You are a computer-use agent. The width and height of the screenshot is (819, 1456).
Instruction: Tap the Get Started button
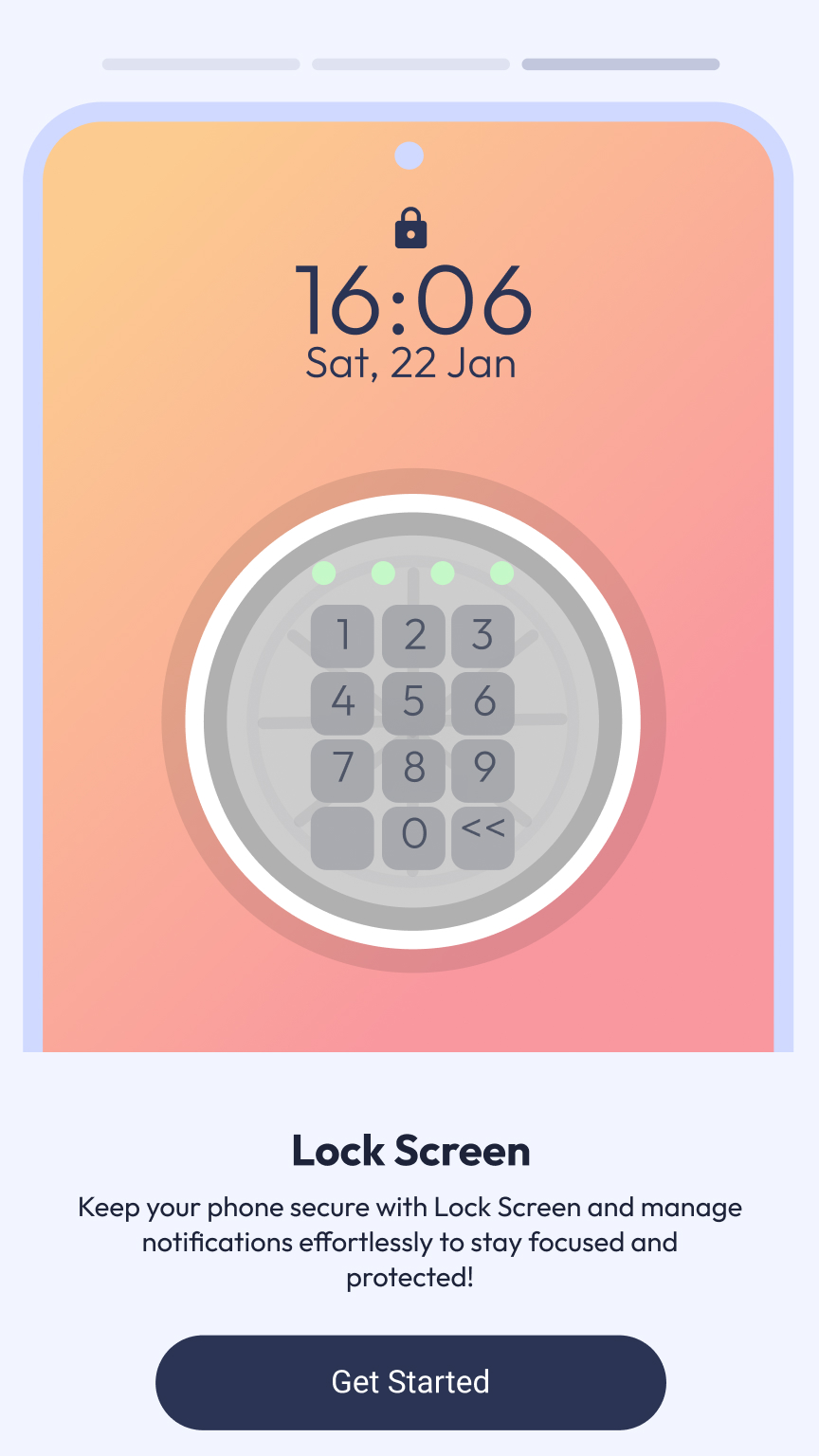pos(410,1382)
